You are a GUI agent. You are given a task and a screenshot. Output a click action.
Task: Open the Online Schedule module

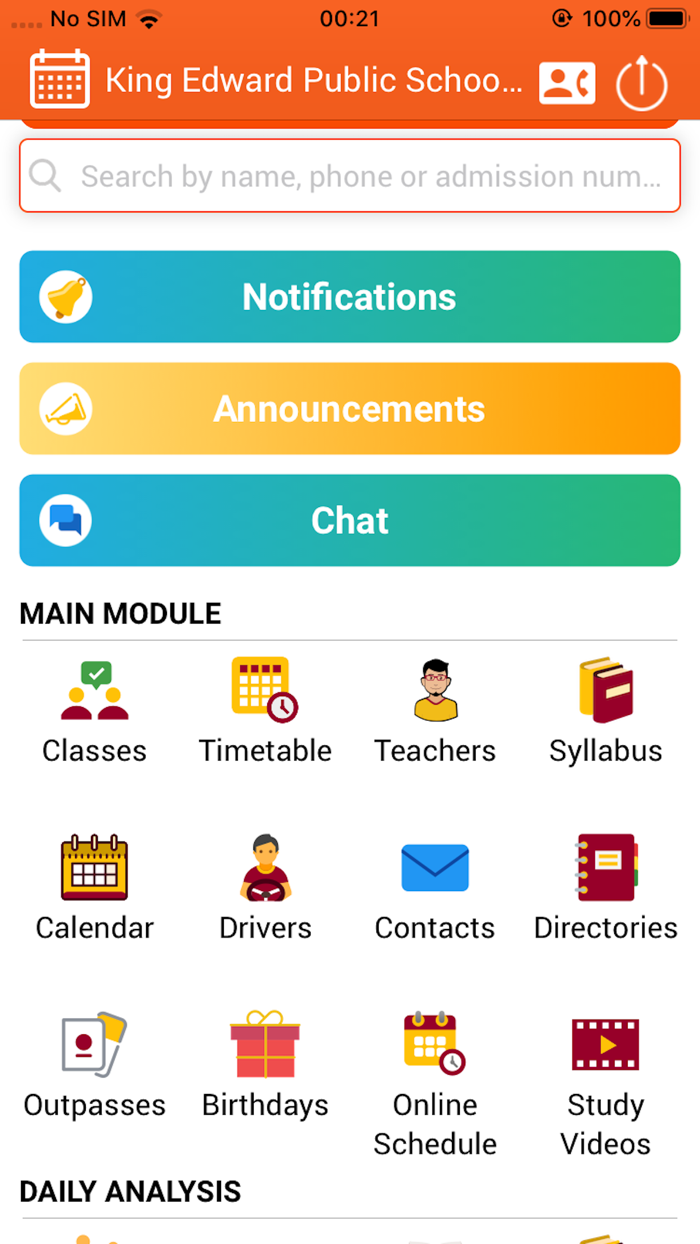(435, 1083)
